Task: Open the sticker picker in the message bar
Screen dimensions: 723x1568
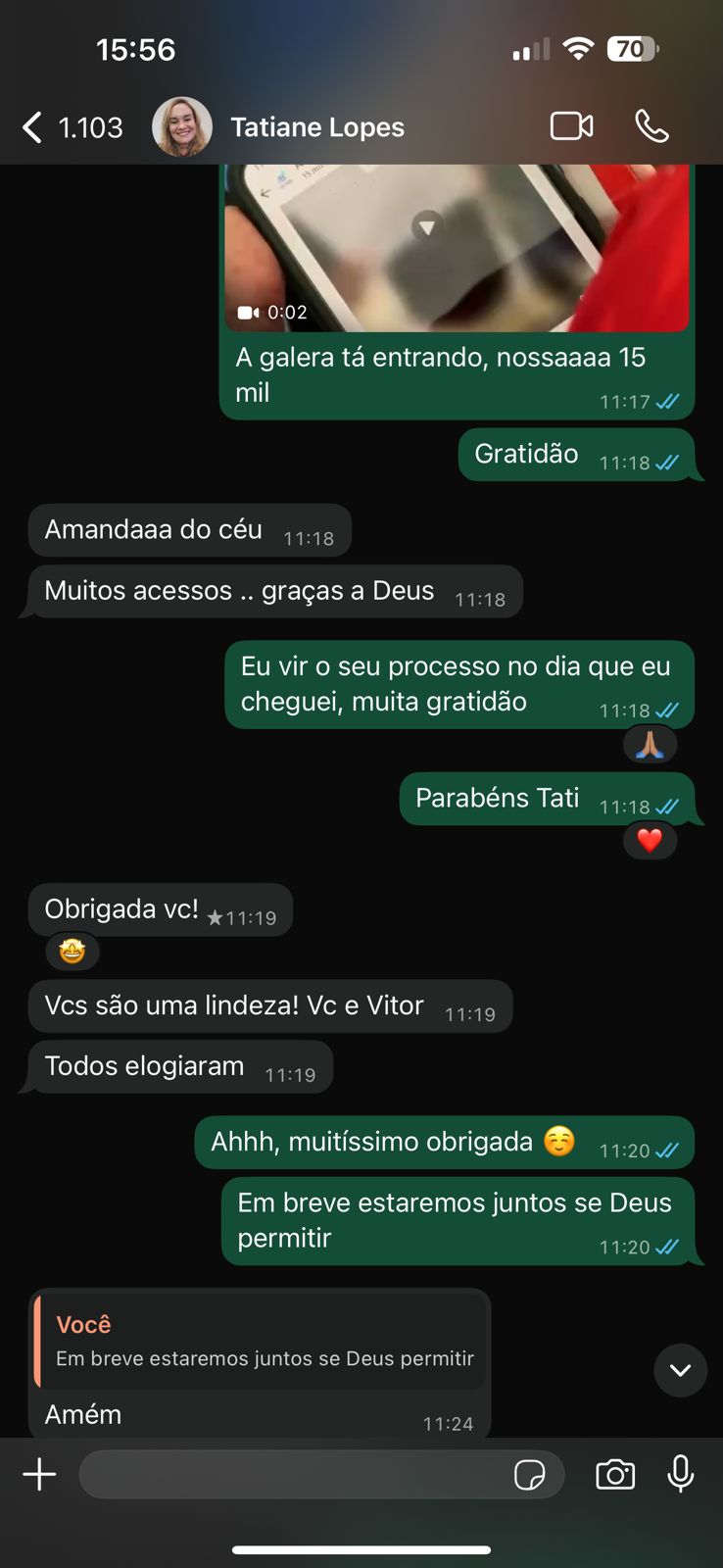Action: pos(530,1474)
